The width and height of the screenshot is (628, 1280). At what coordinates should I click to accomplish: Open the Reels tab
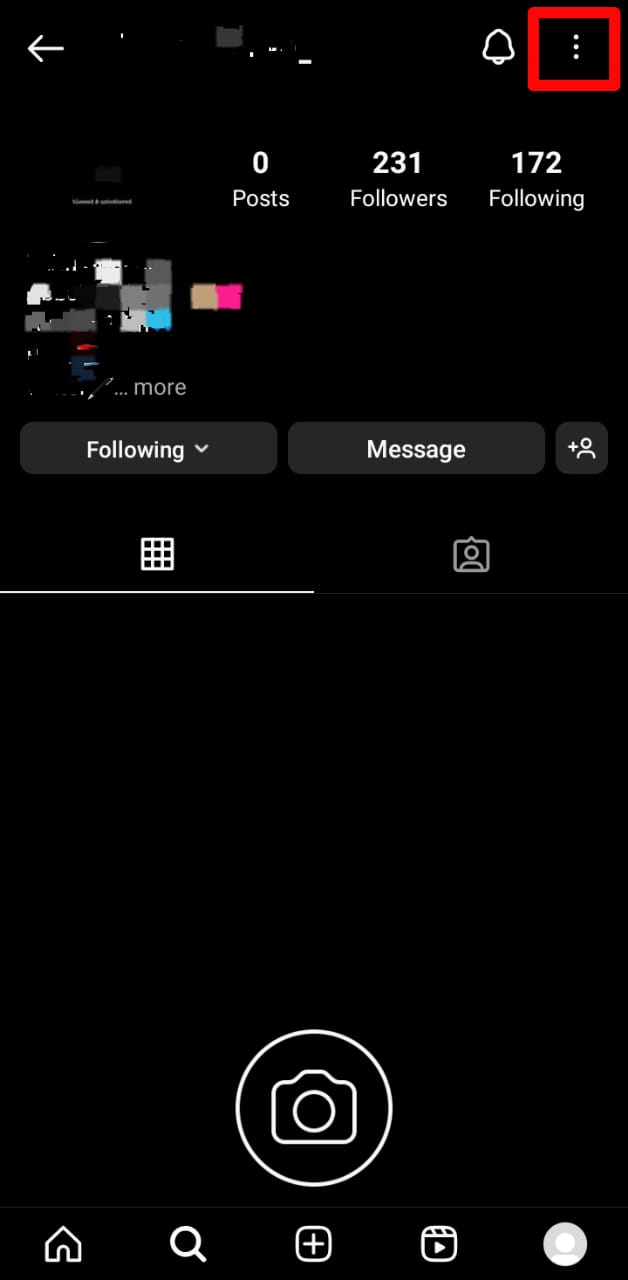click(439, 1244)
